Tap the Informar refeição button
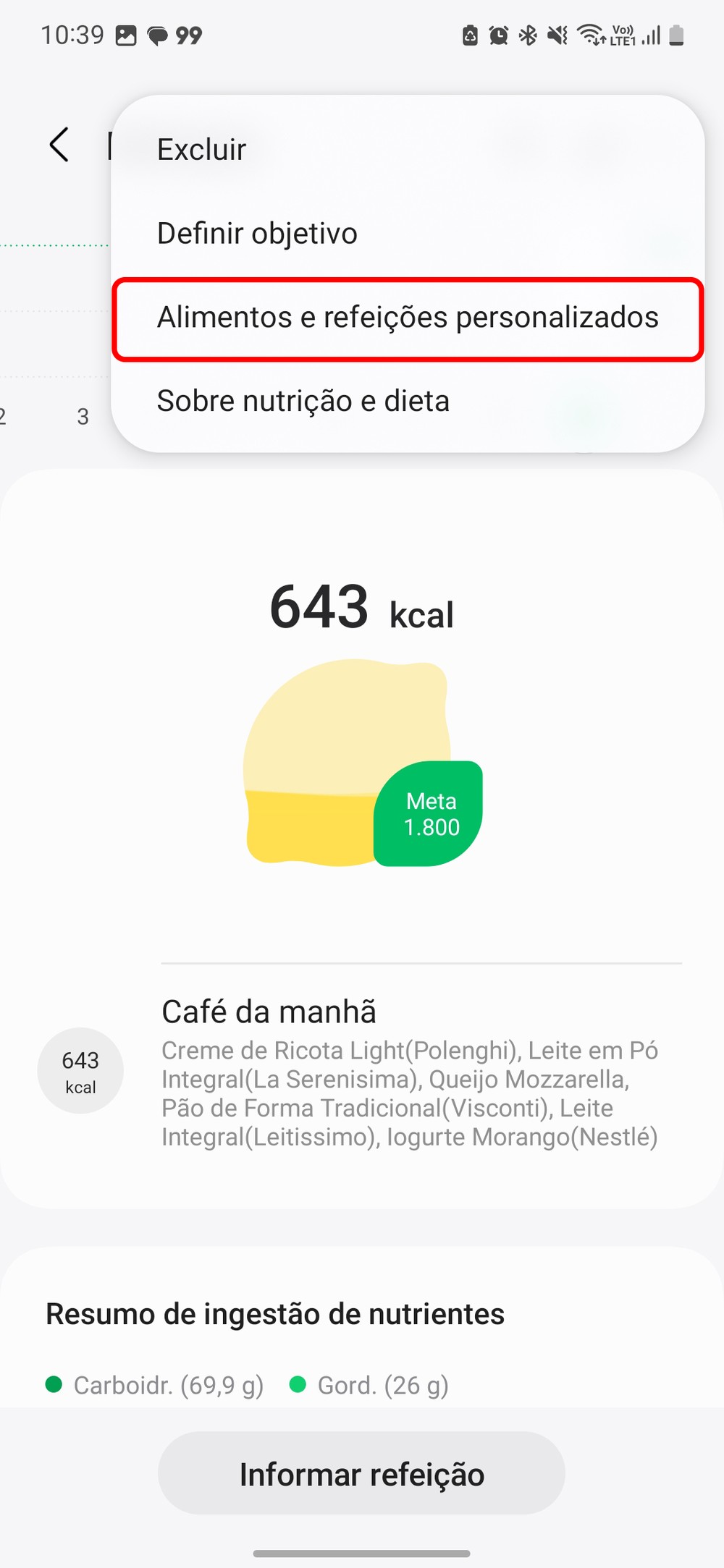This screenshot has height=1568, width=724. click(361, 1474)
